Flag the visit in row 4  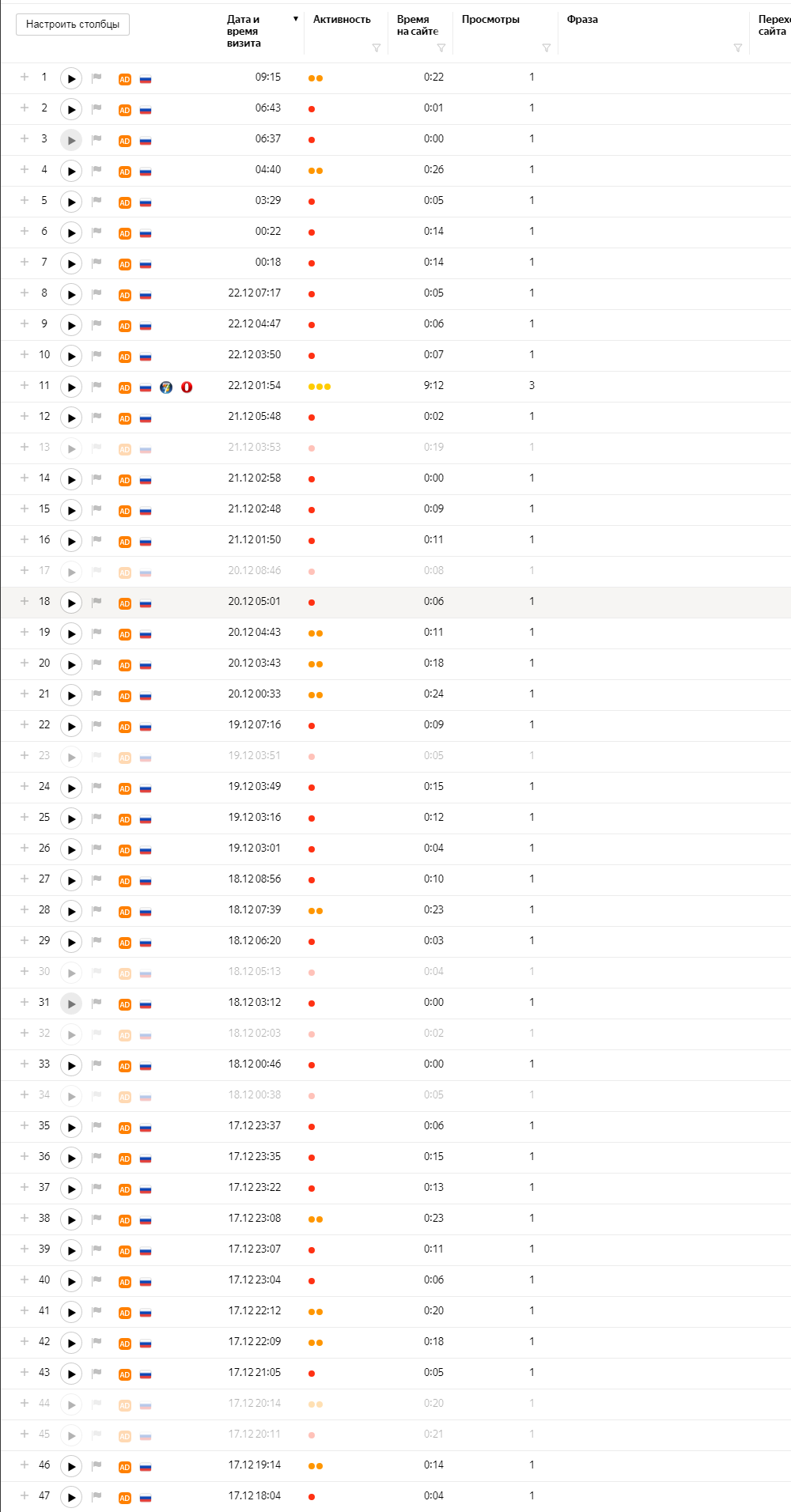(97, 169)
